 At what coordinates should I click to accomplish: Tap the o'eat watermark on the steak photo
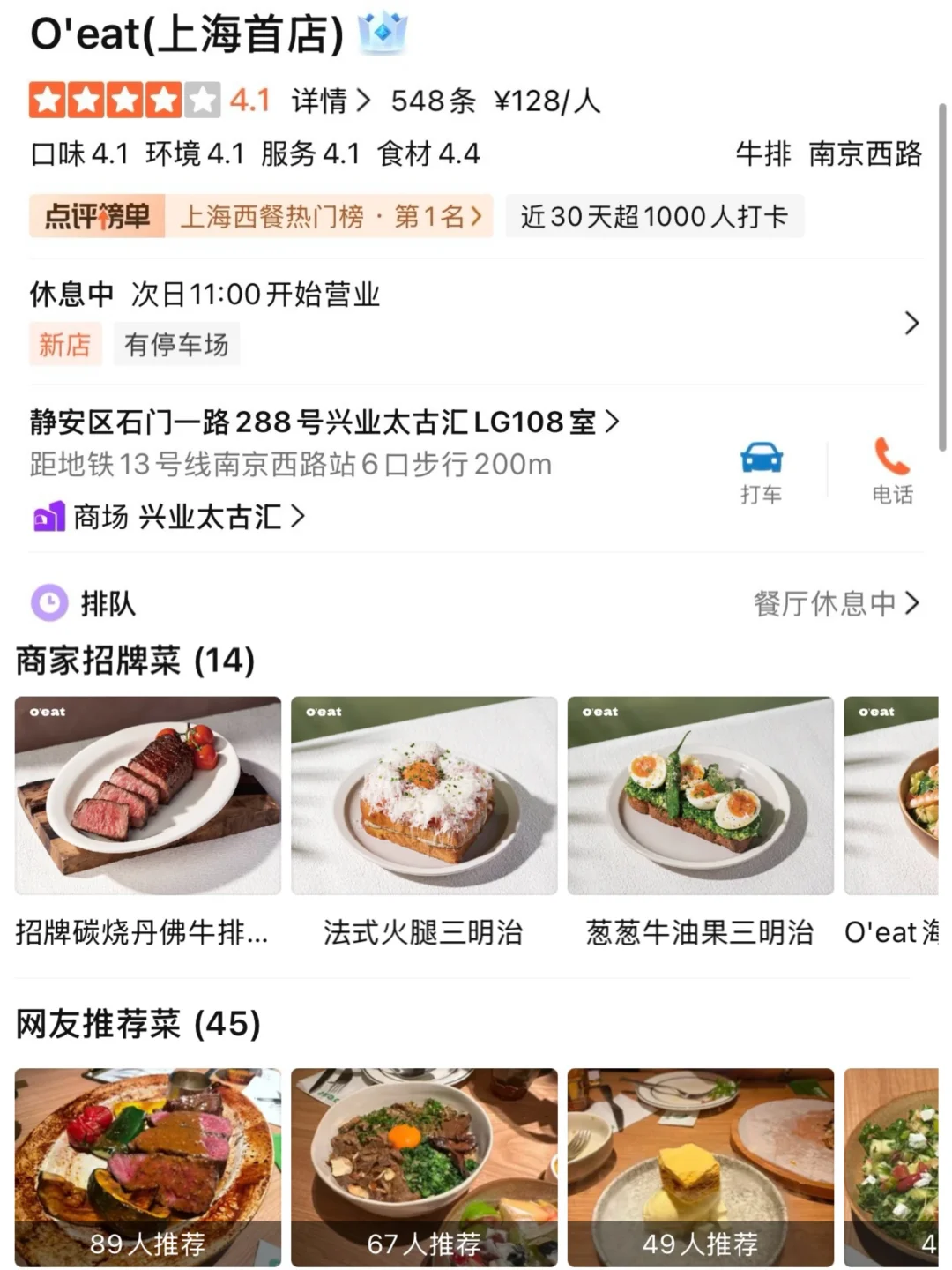(46, 711)
